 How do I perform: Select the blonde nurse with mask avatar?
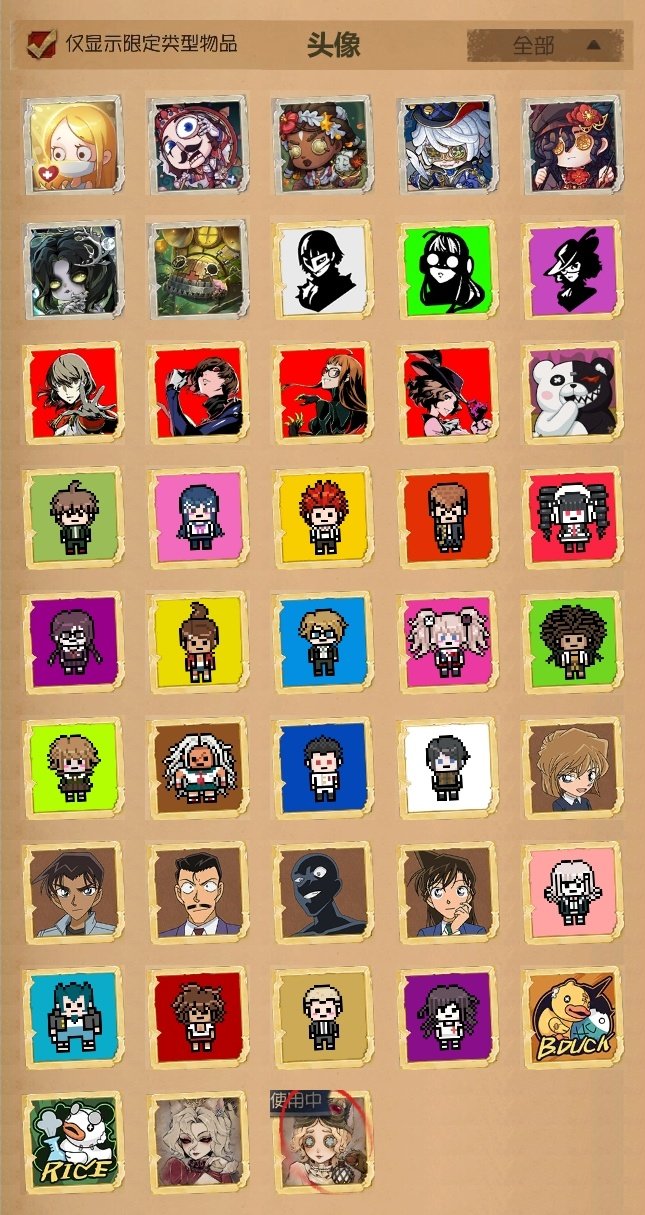(73, 143)
